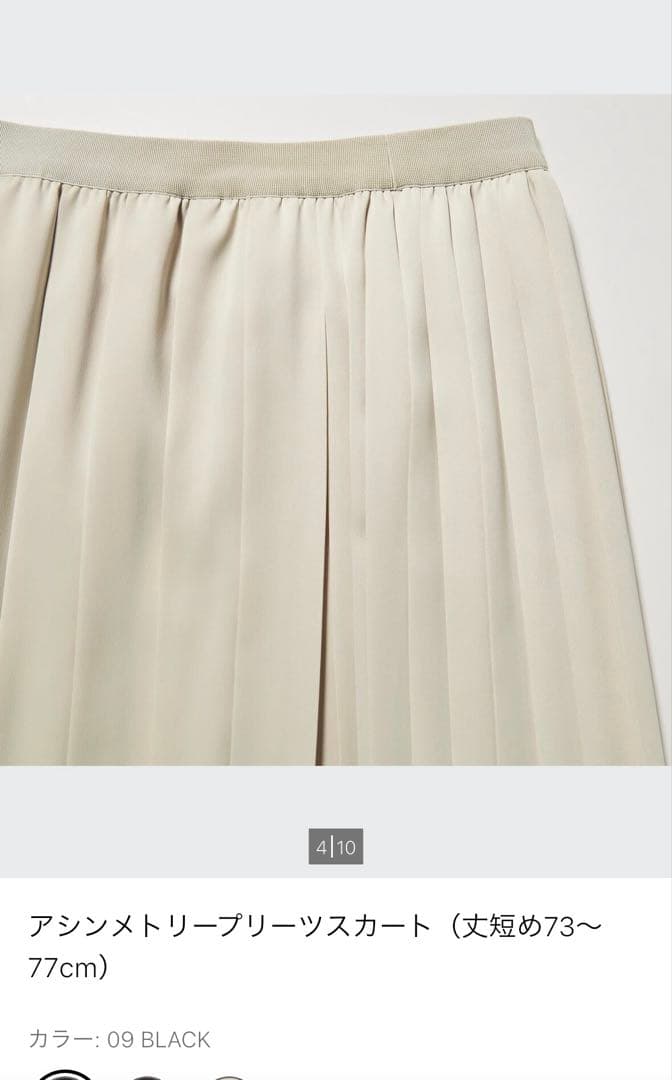The width and height of the screenshot is (672, 1080).
Task: Choose the light beige color swatch
Action: click(x=229, y=1077)
